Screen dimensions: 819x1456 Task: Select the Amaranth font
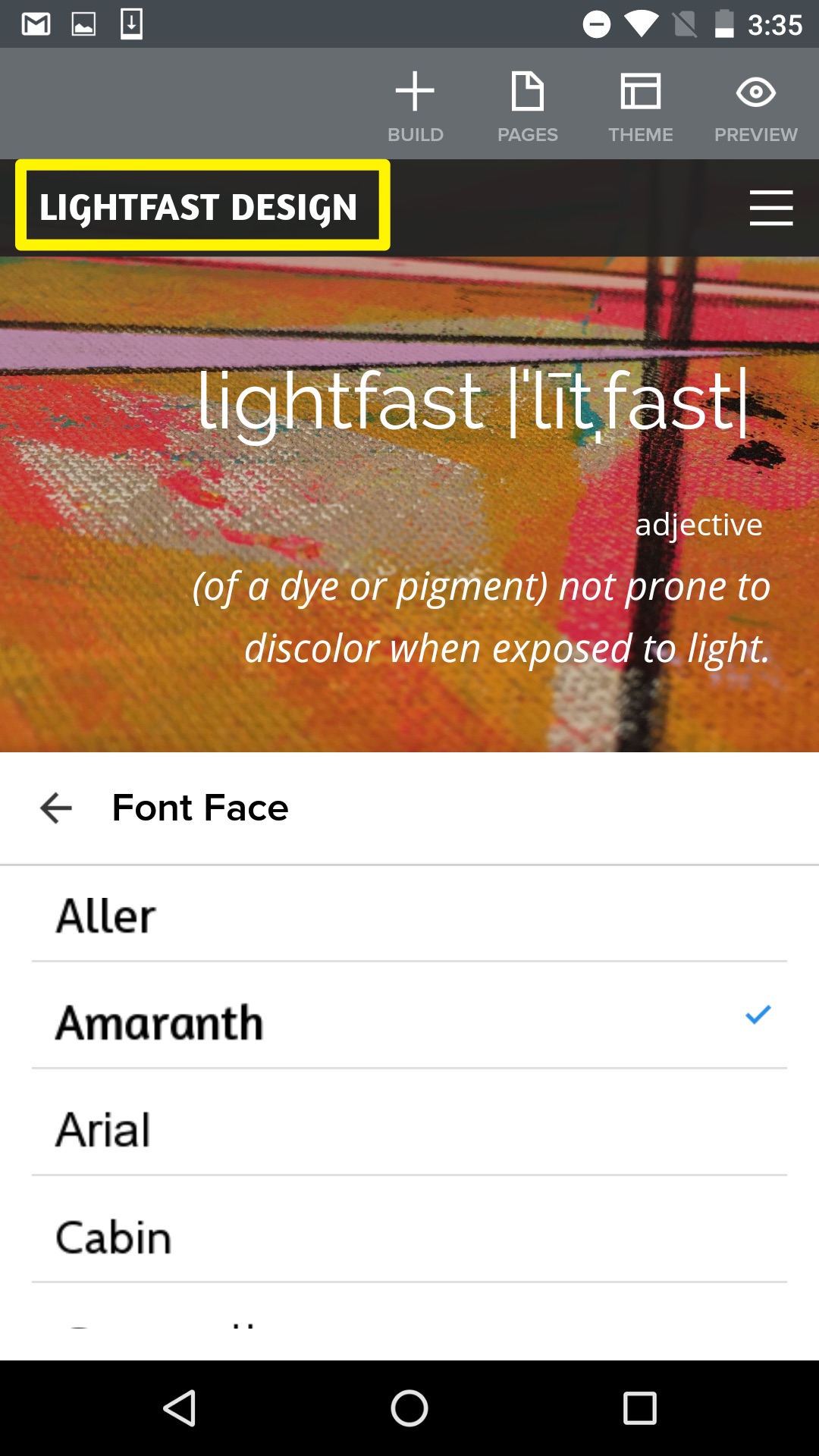[409, 1021]
